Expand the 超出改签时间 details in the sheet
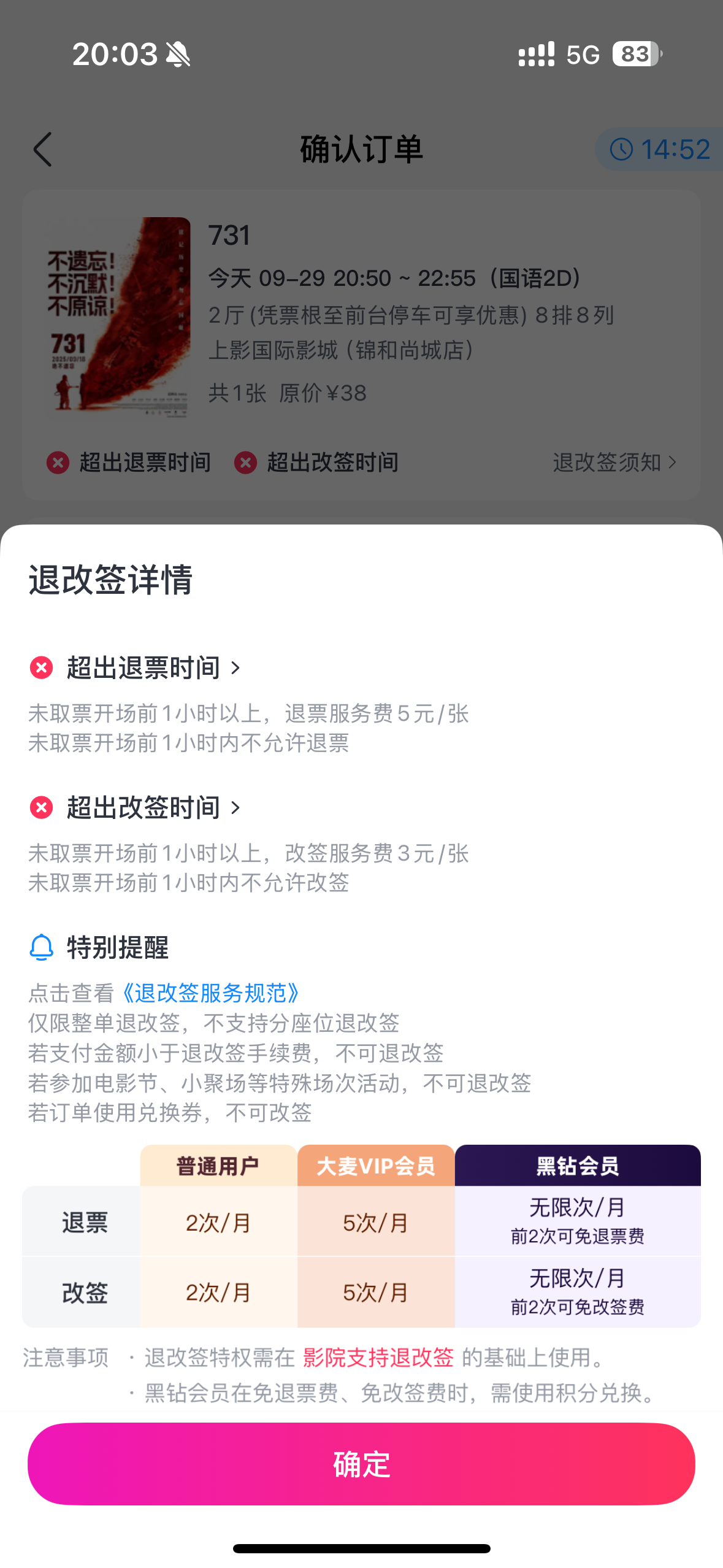Image resolution: width=723 pixels, height=1568 pixels. 153,807
